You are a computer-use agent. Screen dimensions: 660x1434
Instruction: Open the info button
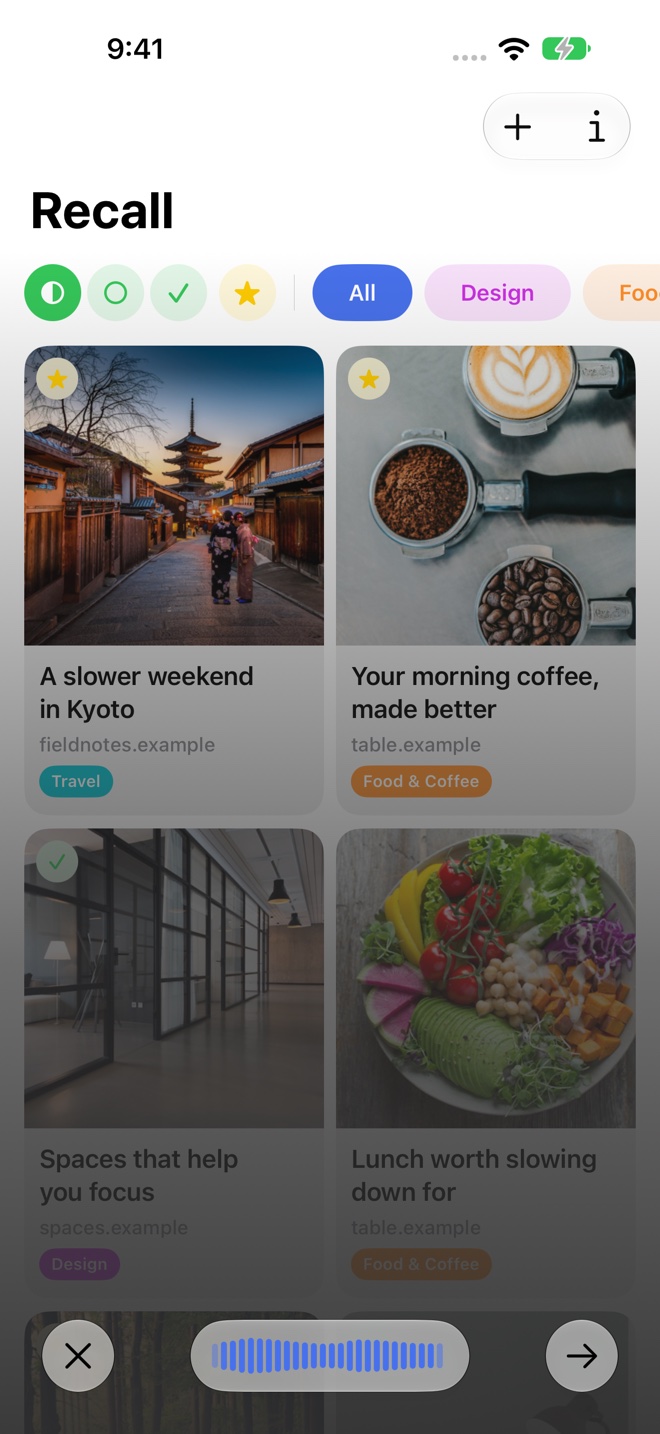tap(596, 127)
